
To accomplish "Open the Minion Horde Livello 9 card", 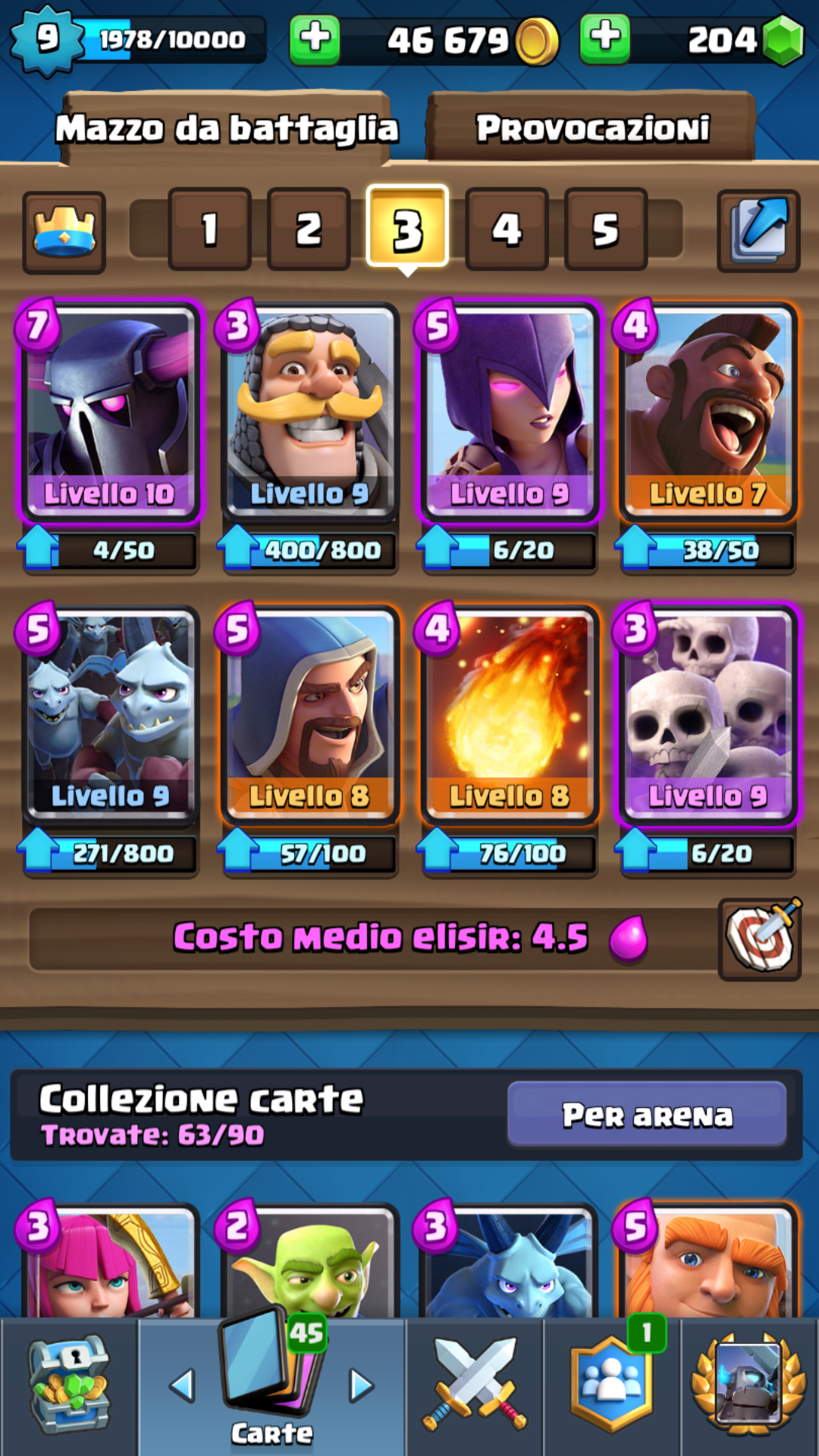I will pos(110,713).
